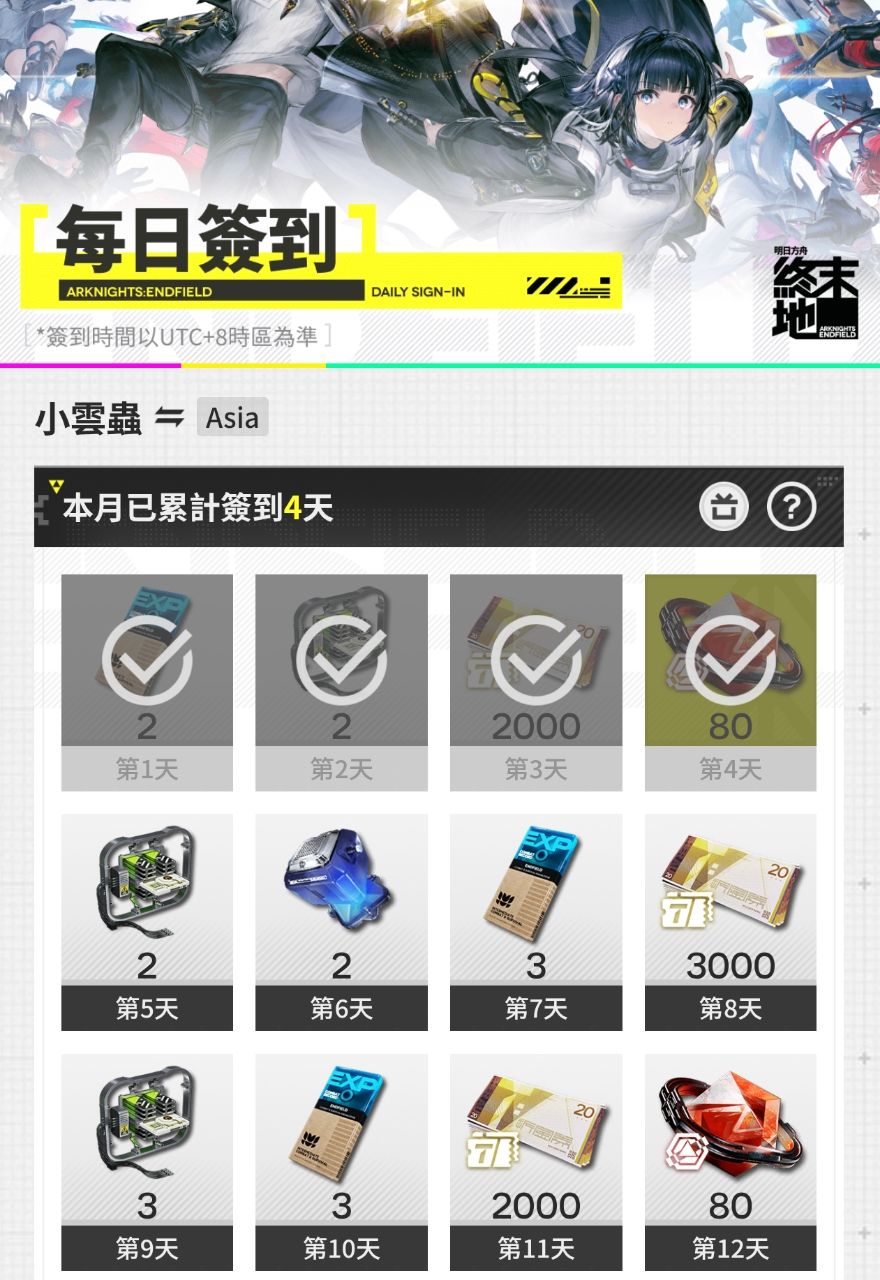This screenshot has height=1280, width=880.
Task: View the 第8天 3000 reward tile
Action: click(x=730, y=921)
